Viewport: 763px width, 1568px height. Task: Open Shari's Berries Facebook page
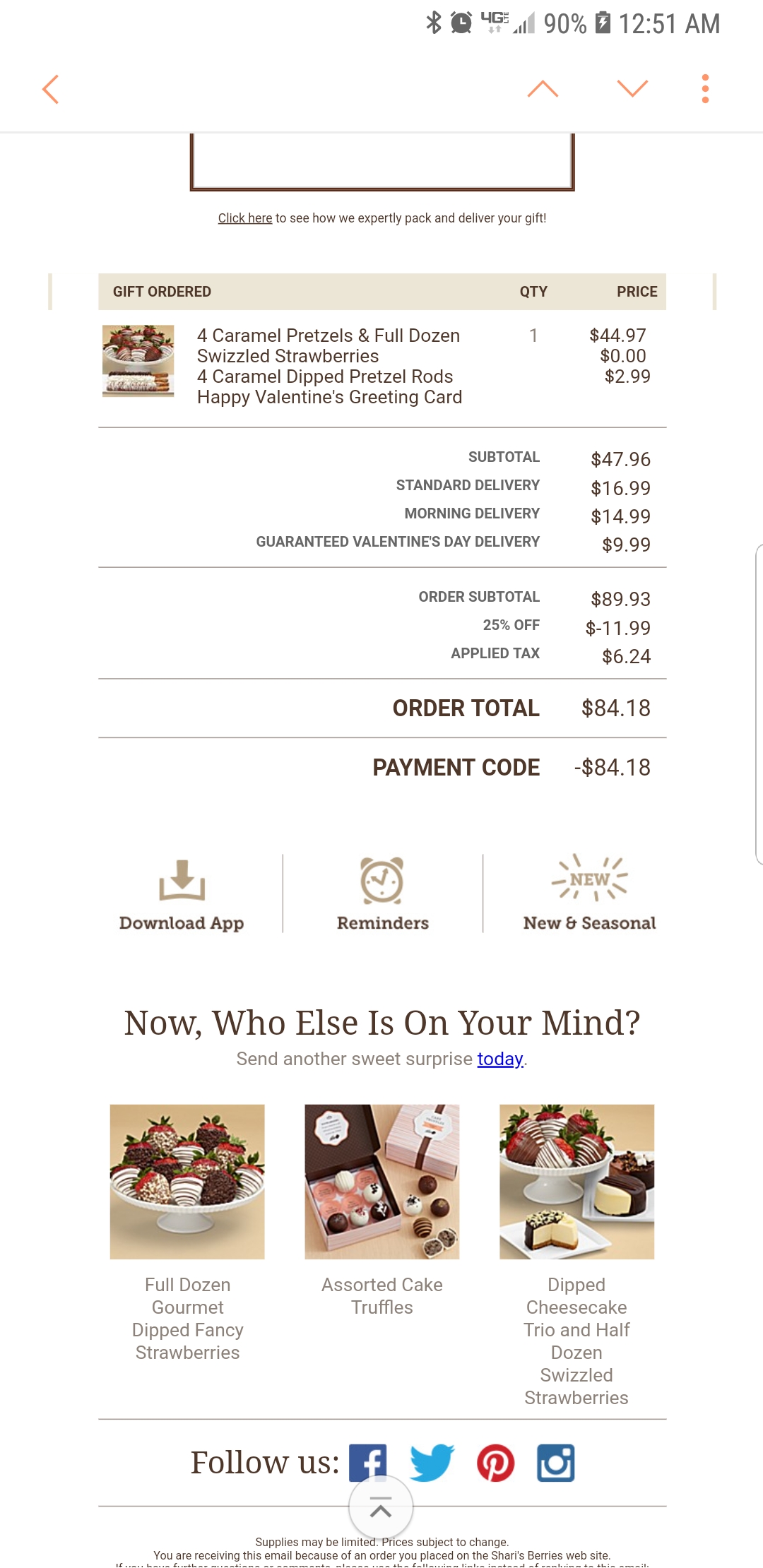coord(368,1461)
